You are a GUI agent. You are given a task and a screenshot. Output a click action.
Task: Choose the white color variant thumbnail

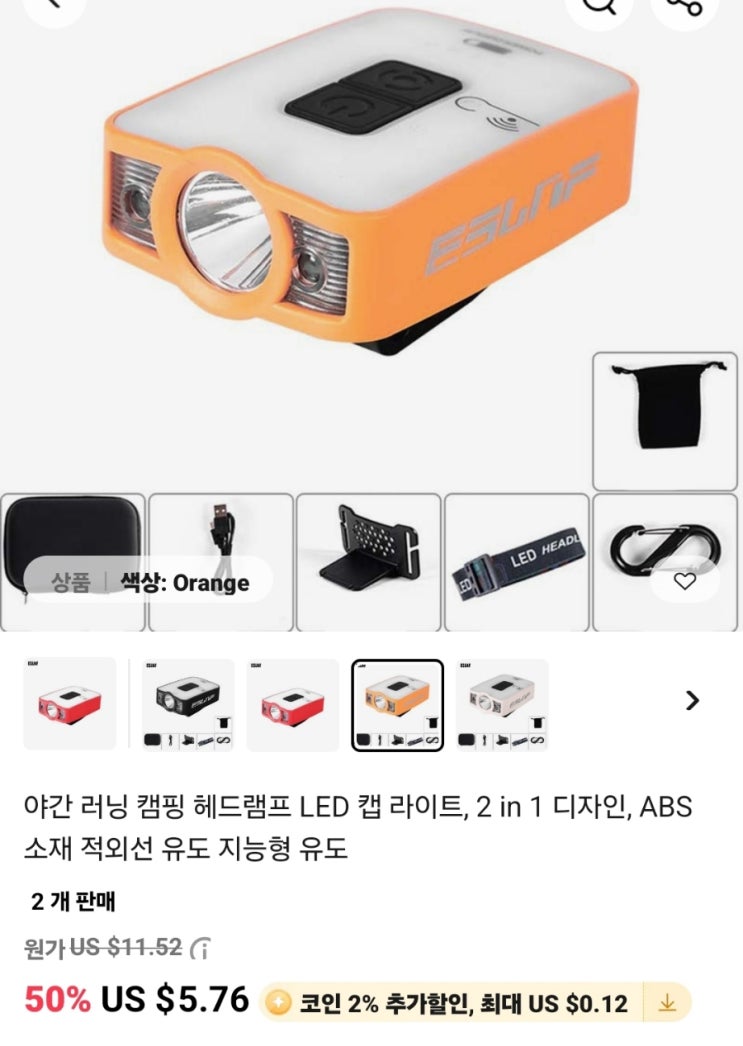502,704
